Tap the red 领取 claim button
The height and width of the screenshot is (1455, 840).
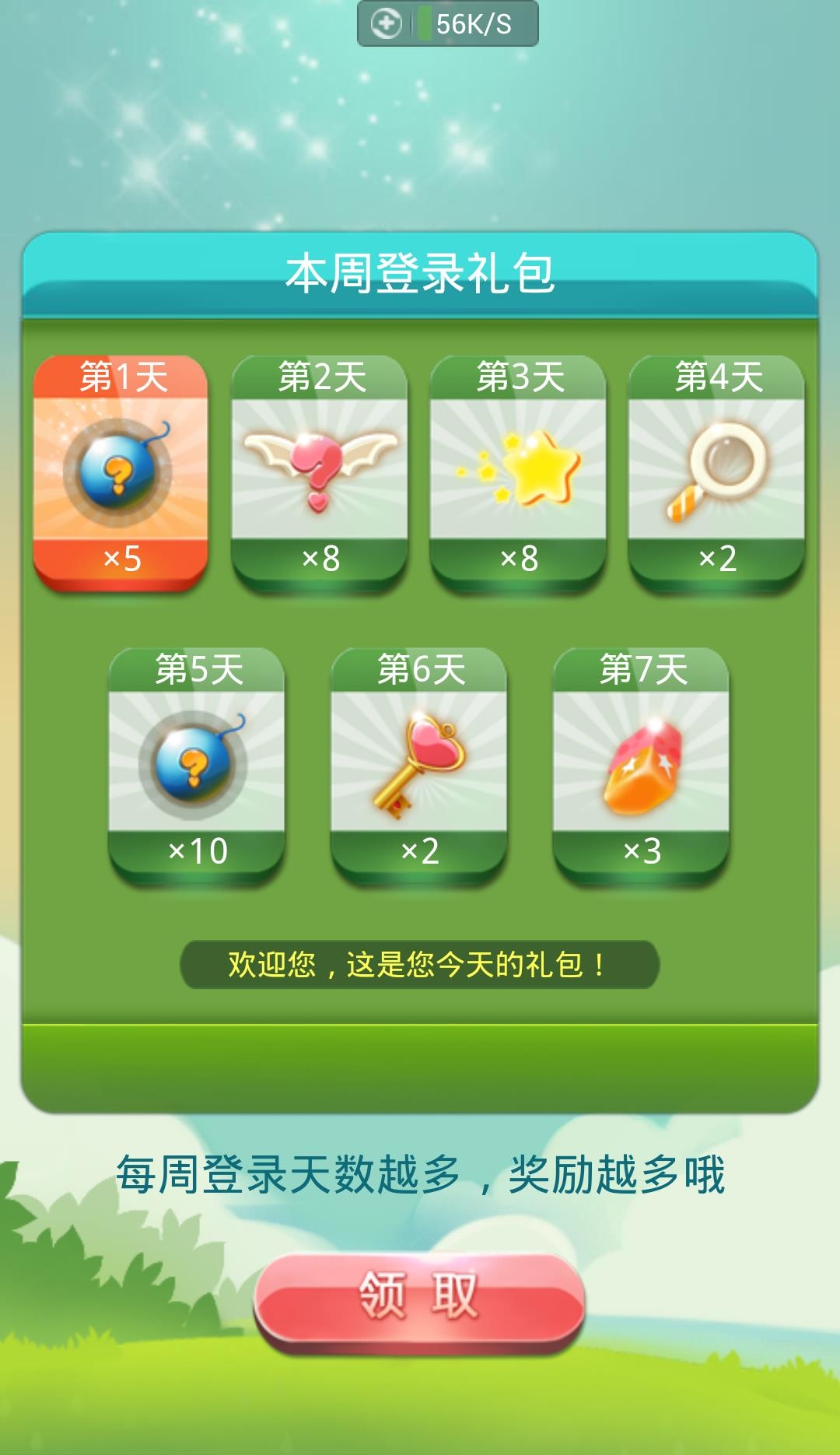(x=419, y=1299)
